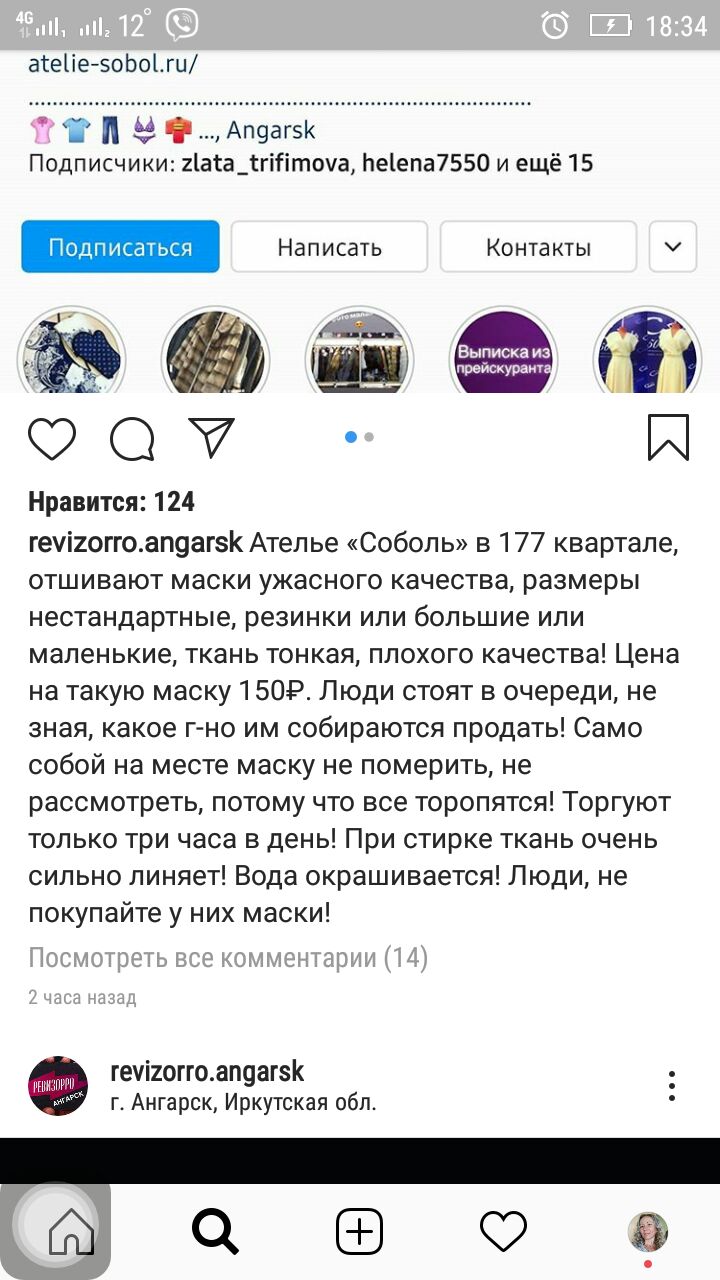Switch to the search tab
The width and height of the screenshot is (720, 1280).
pos(215,1232)
